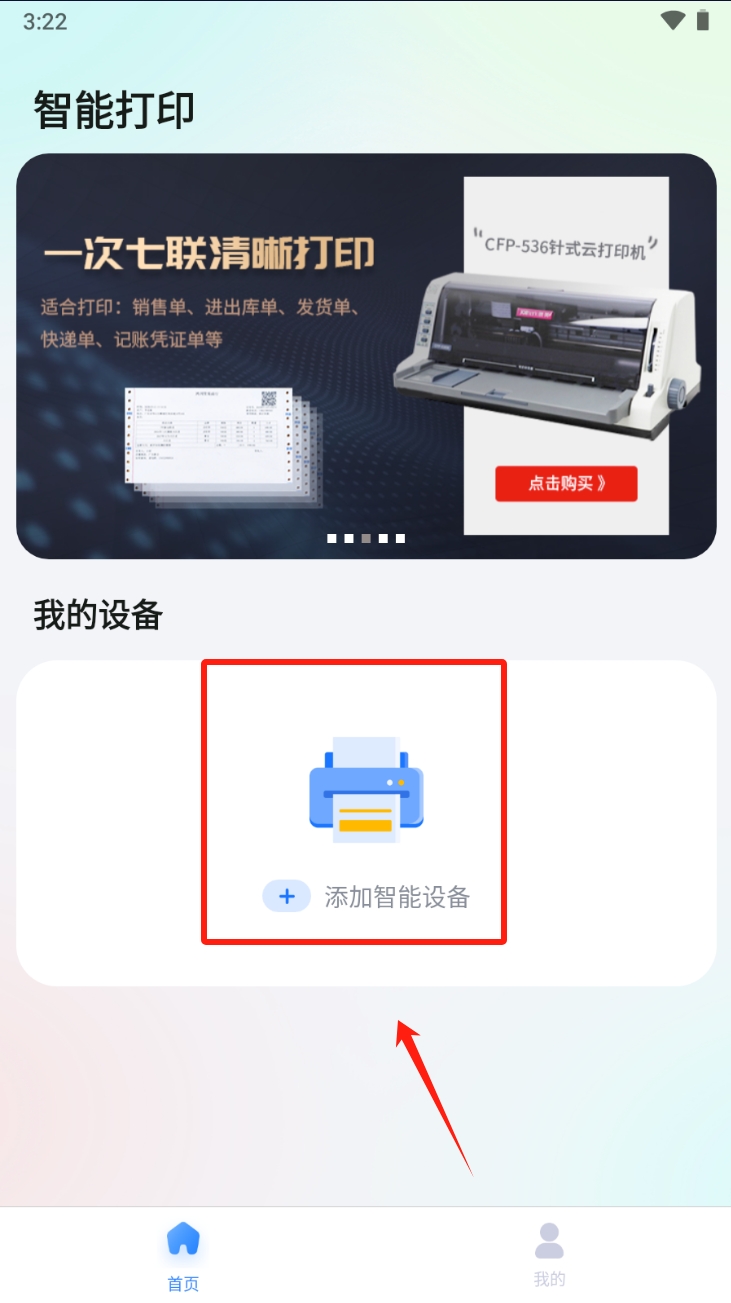Viewport: 731px width, 1303px height.
Task: Open the CFP-536 printer promotional banner
Action: coord(366,355)
